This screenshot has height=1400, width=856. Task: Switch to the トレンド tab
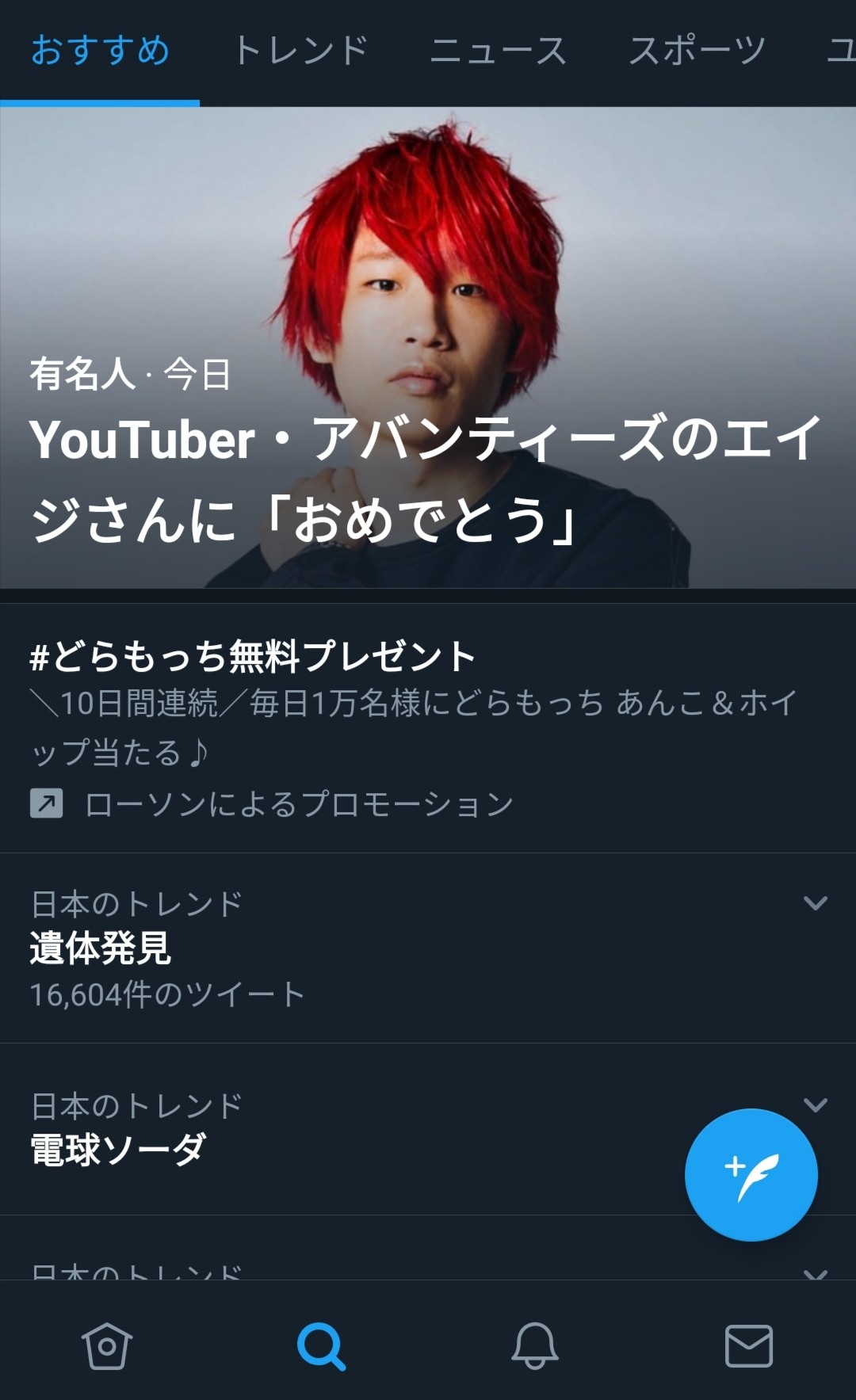click(x=300, y=51)
